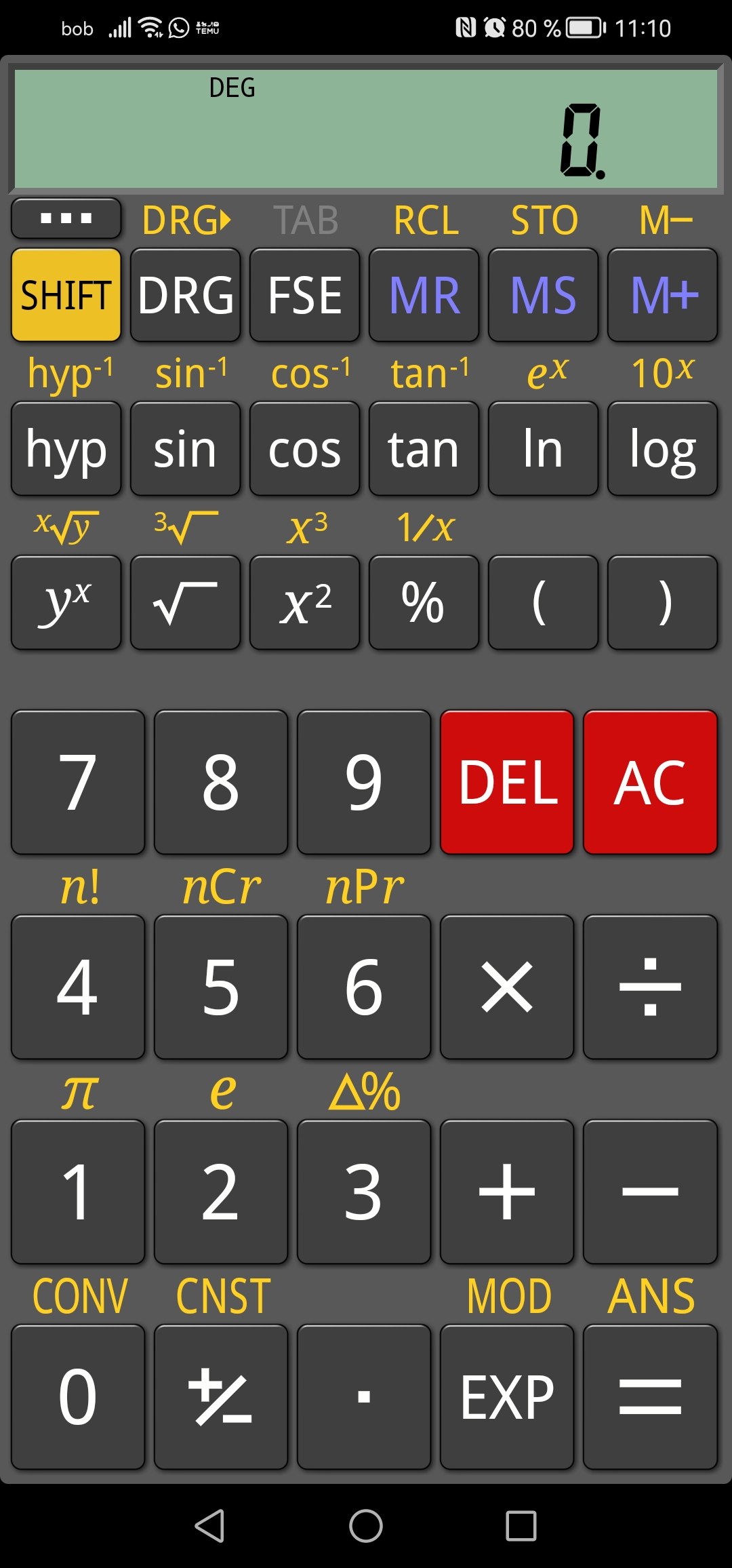The image size is (732, 1568).
Task: Toggle sign with the plus/minus key
Action: point(221,1397)
